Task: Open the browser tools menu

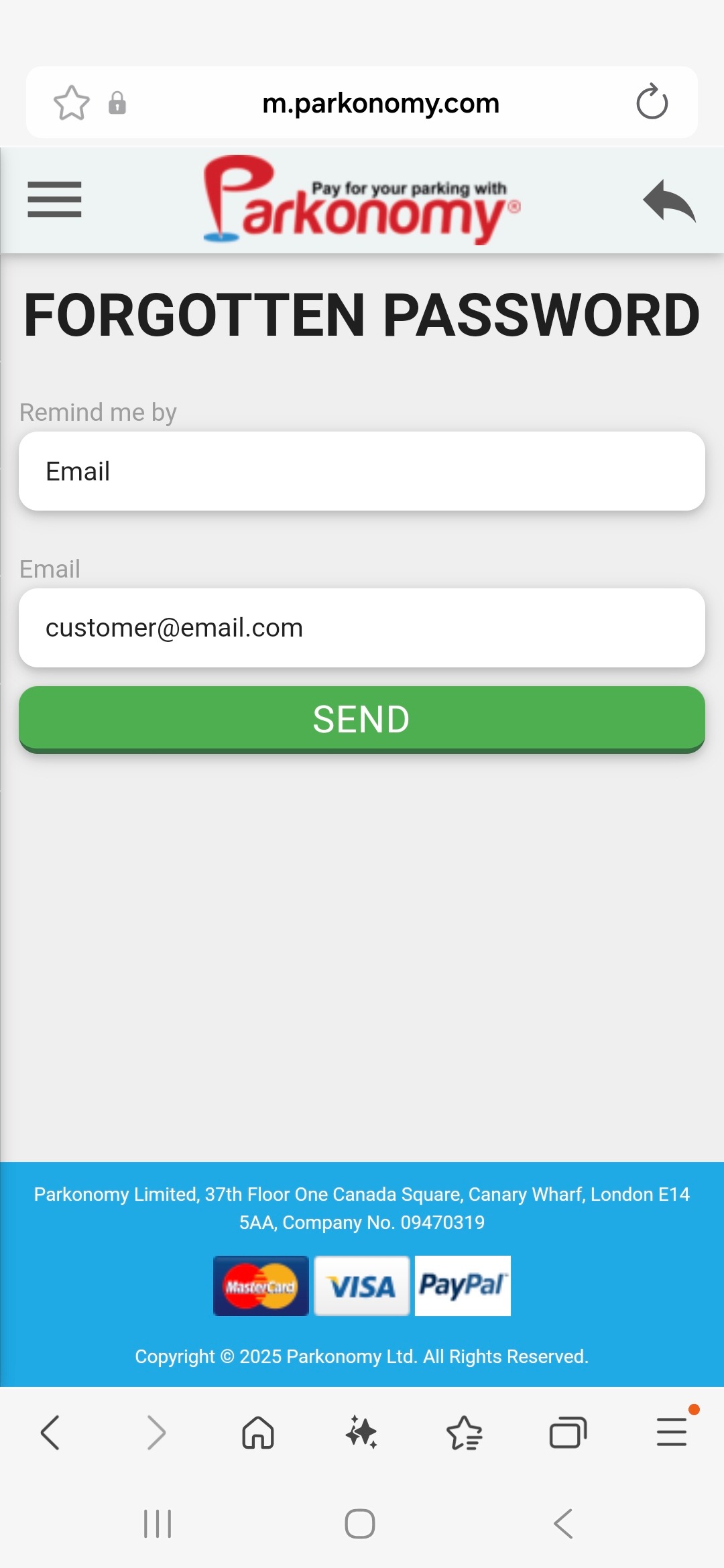Action: [672, 1433]
